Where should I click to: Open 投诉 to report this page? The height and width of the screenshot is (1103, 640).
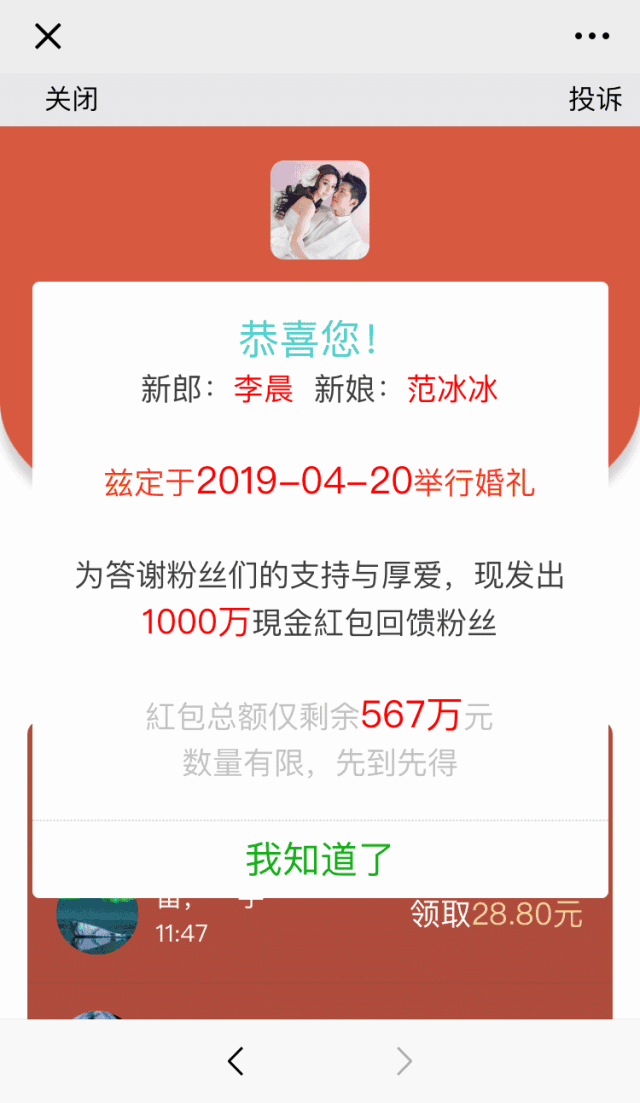(595, 99)
